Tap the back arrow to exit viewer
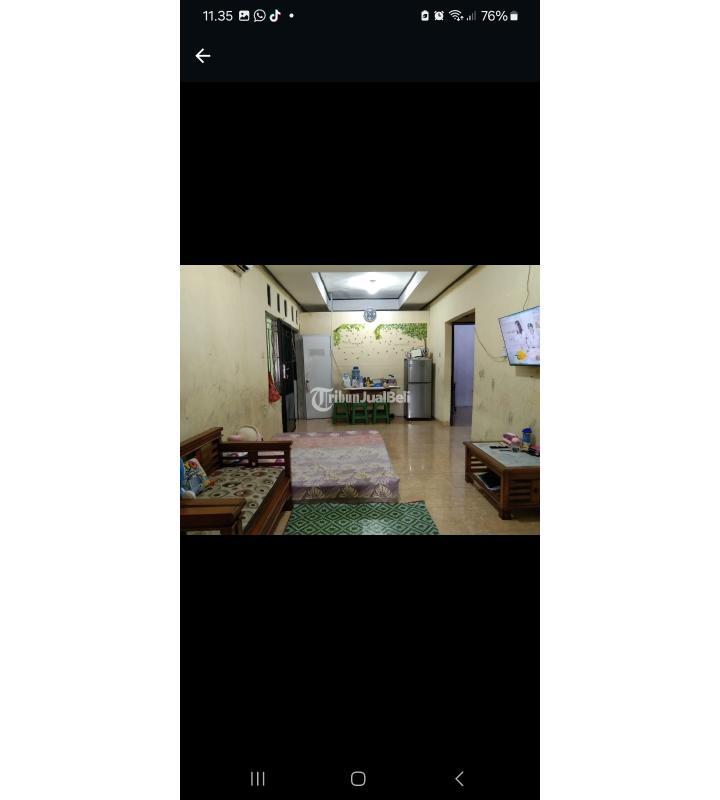The width and height of the screenshot is (720, 800). (203, 56)
